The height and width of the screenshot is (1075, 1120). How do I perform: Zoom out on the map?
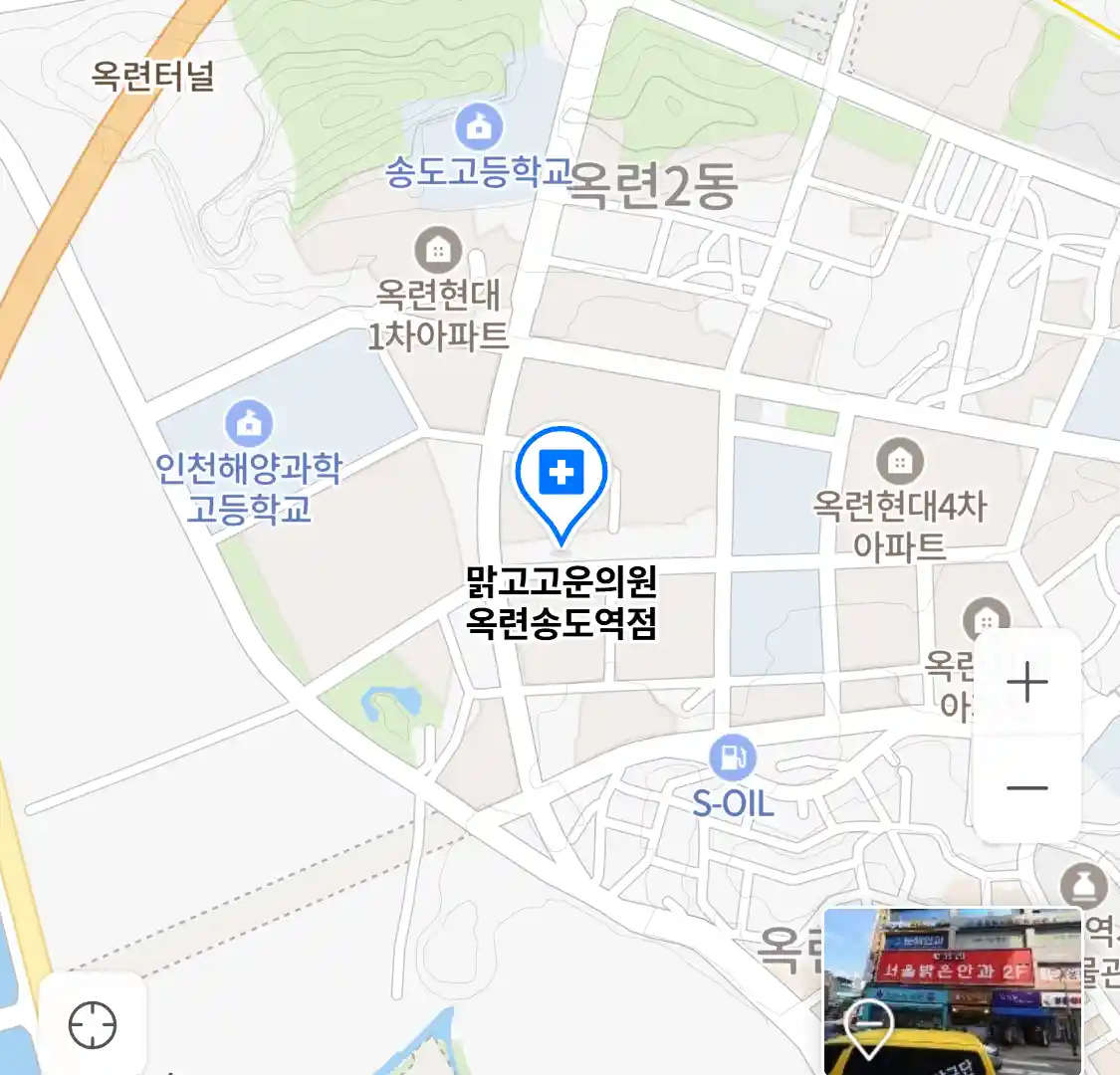tap(1026, 788)
